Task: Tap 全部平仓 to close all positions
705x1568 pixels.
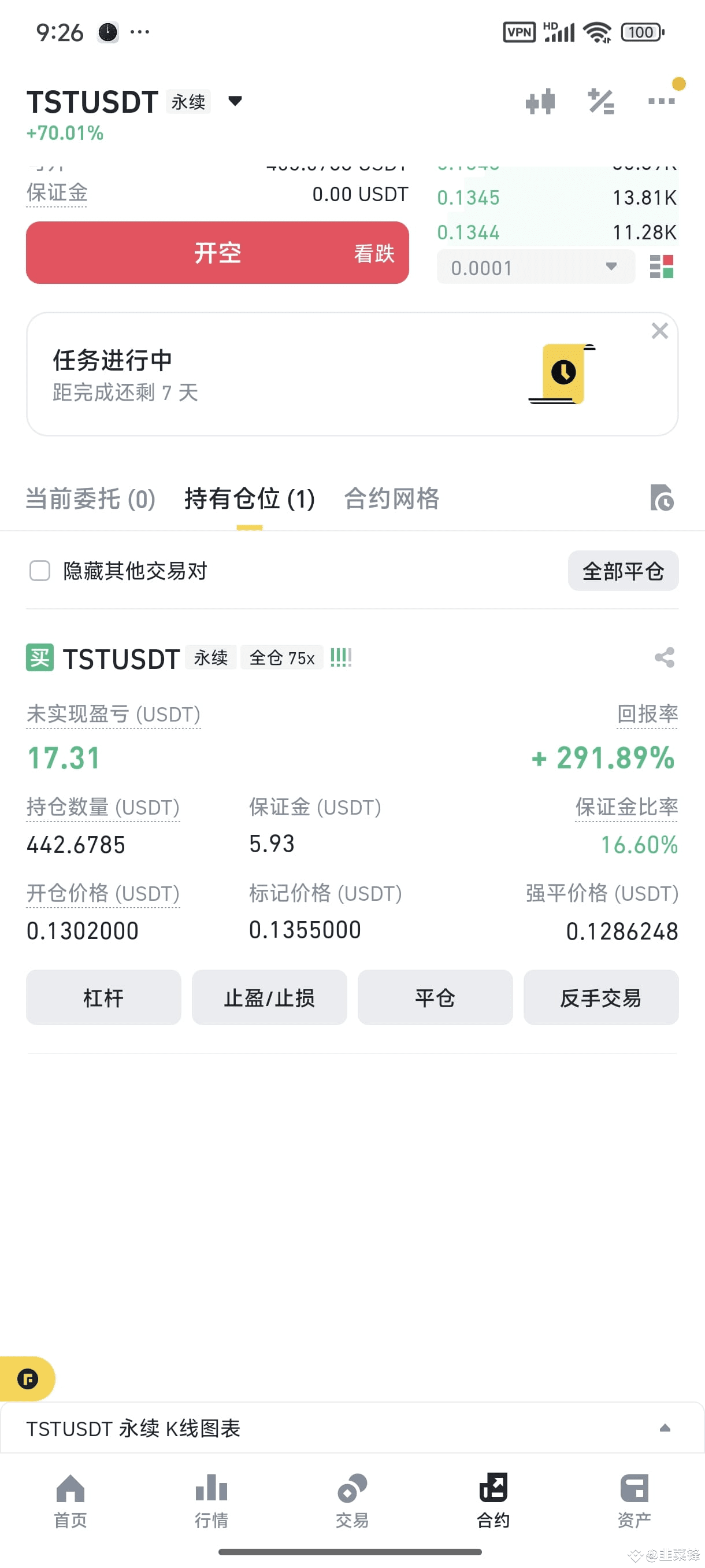Action: point(623,571)
